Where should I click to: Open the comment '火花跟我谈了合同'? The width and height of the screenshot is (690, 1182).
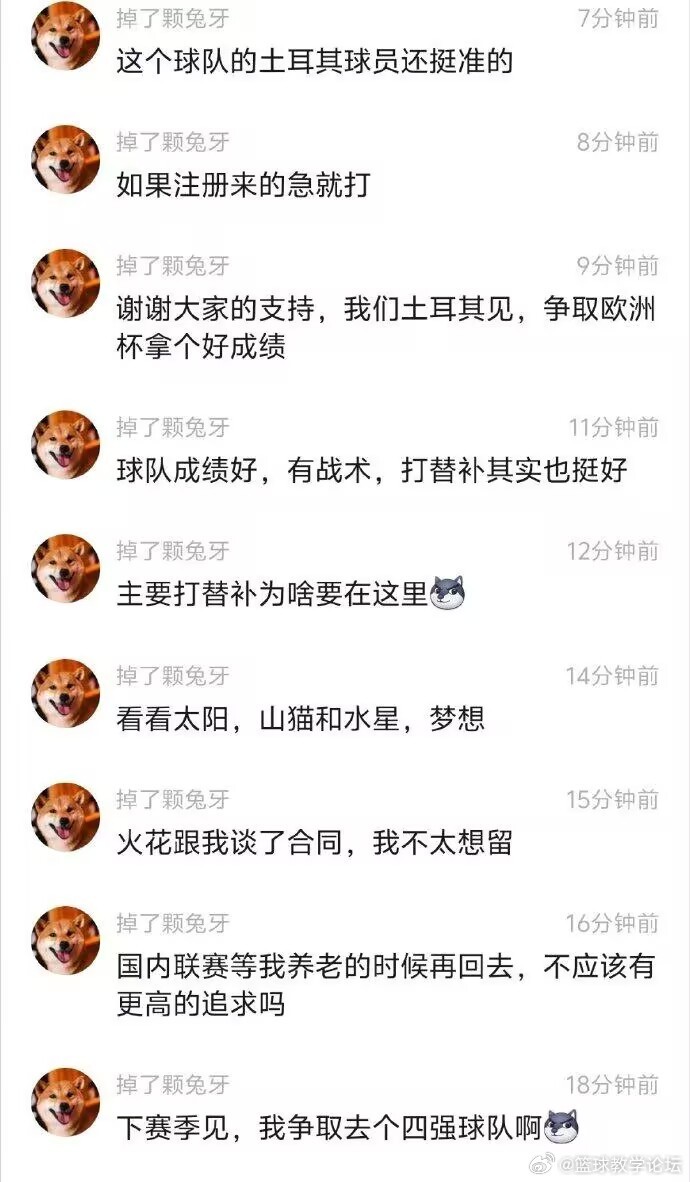314,842
